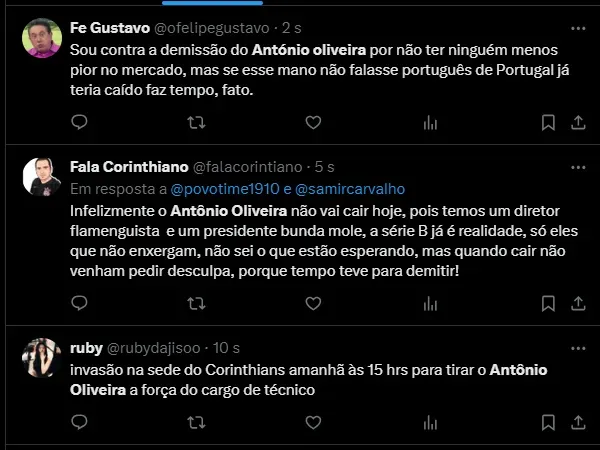View analytics of Fe Gustavo's tweet
Screen dimensions: 600x450
pos(431,122)
